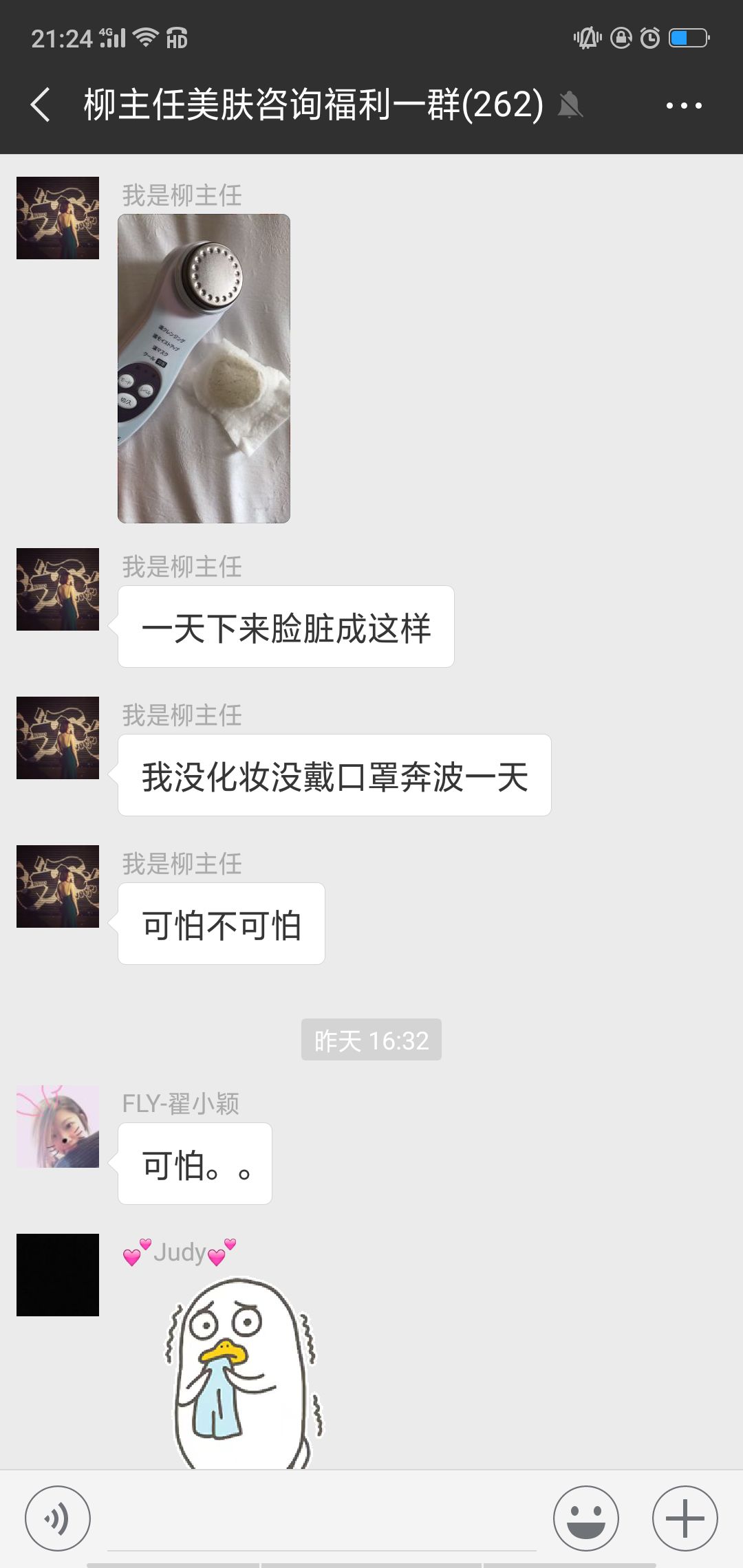Open the three-dot chat info menu
743x1568 pixels.
(684, 105)
